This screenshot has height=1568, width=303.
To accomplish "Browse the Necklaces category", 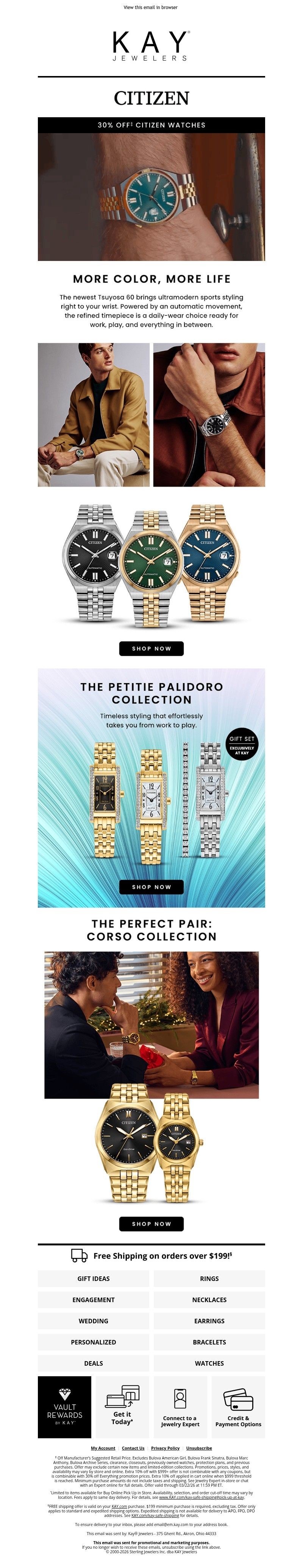I will (209, 1299).
